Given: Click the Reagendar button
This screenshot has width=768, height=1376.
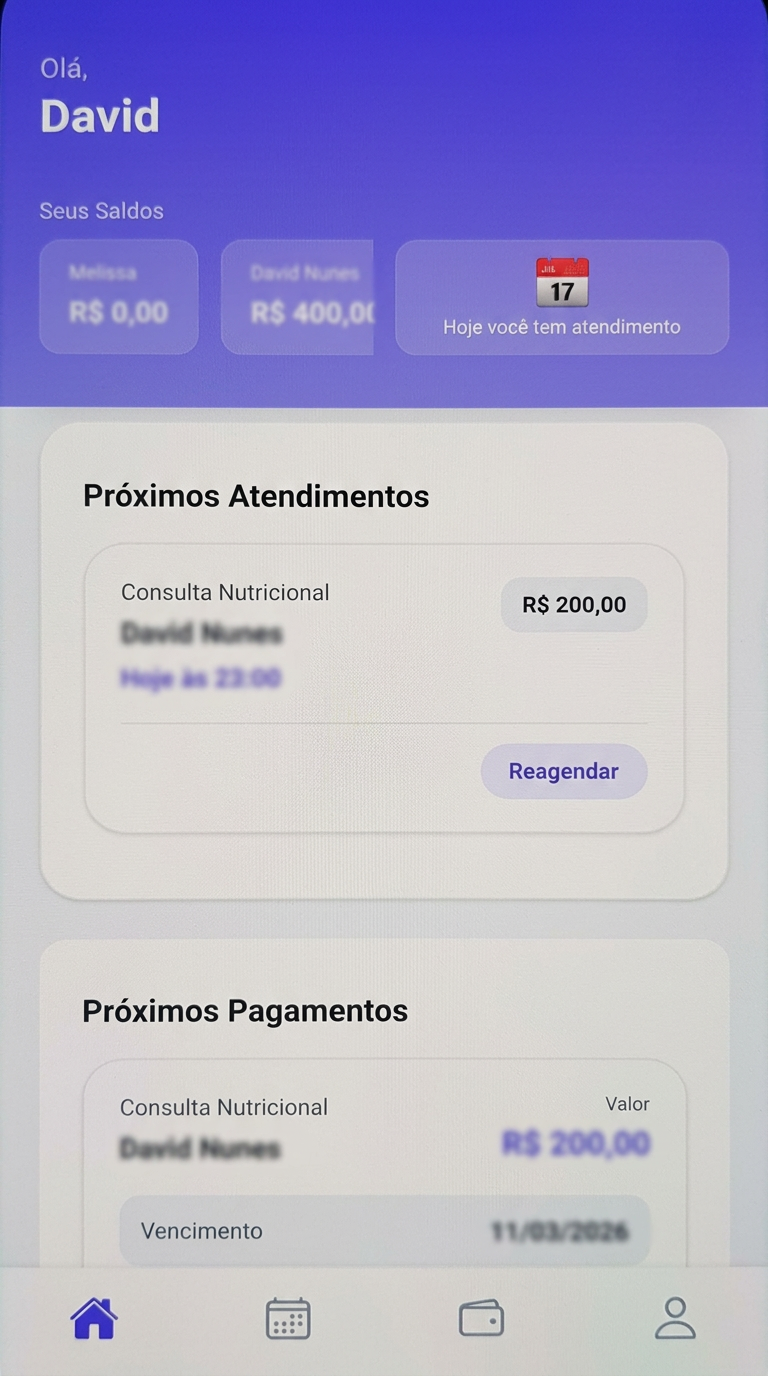Looking at the screenshot, I should pos(563,771).
